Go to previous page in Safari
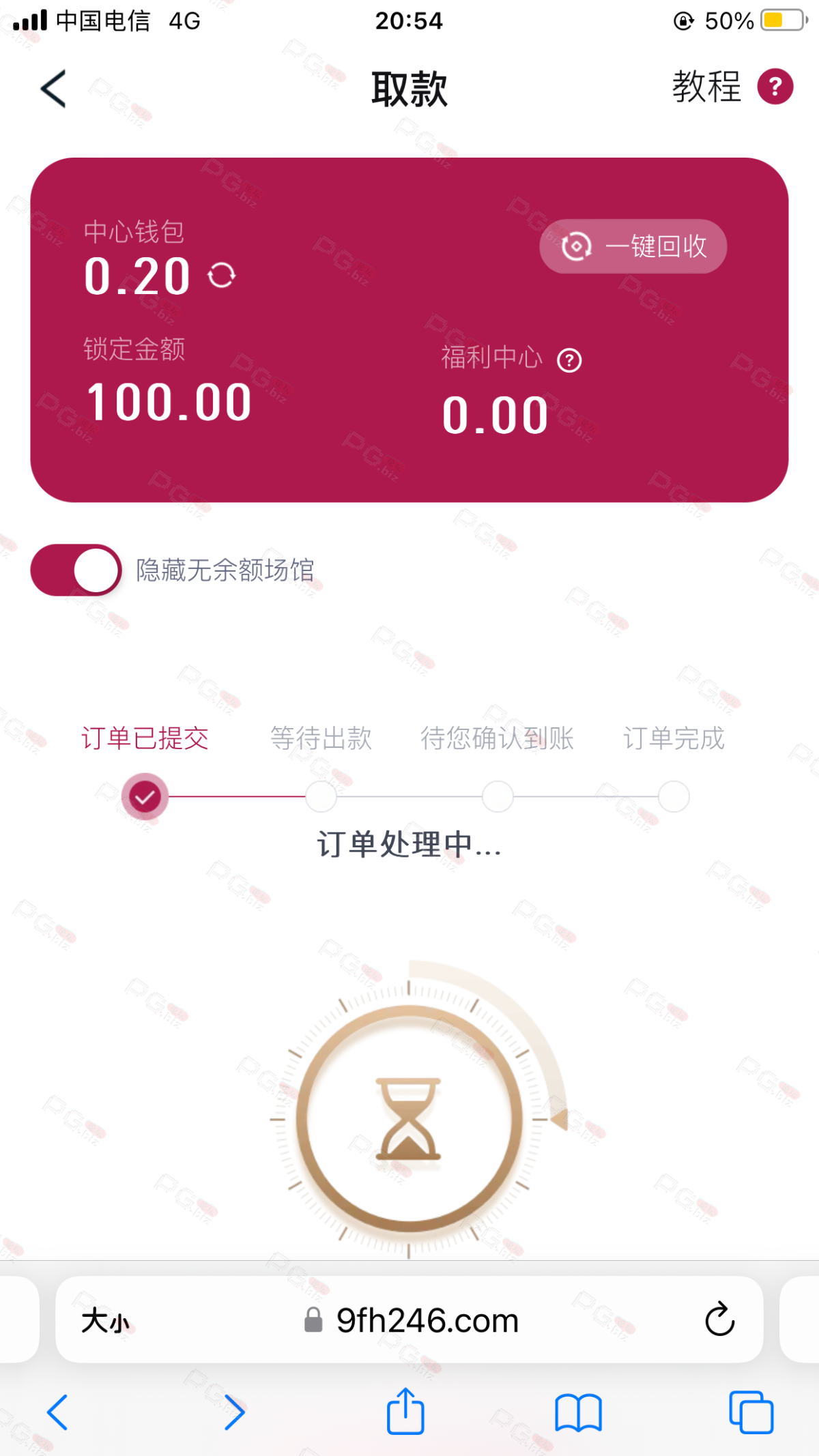 (x=57, y=1412)
